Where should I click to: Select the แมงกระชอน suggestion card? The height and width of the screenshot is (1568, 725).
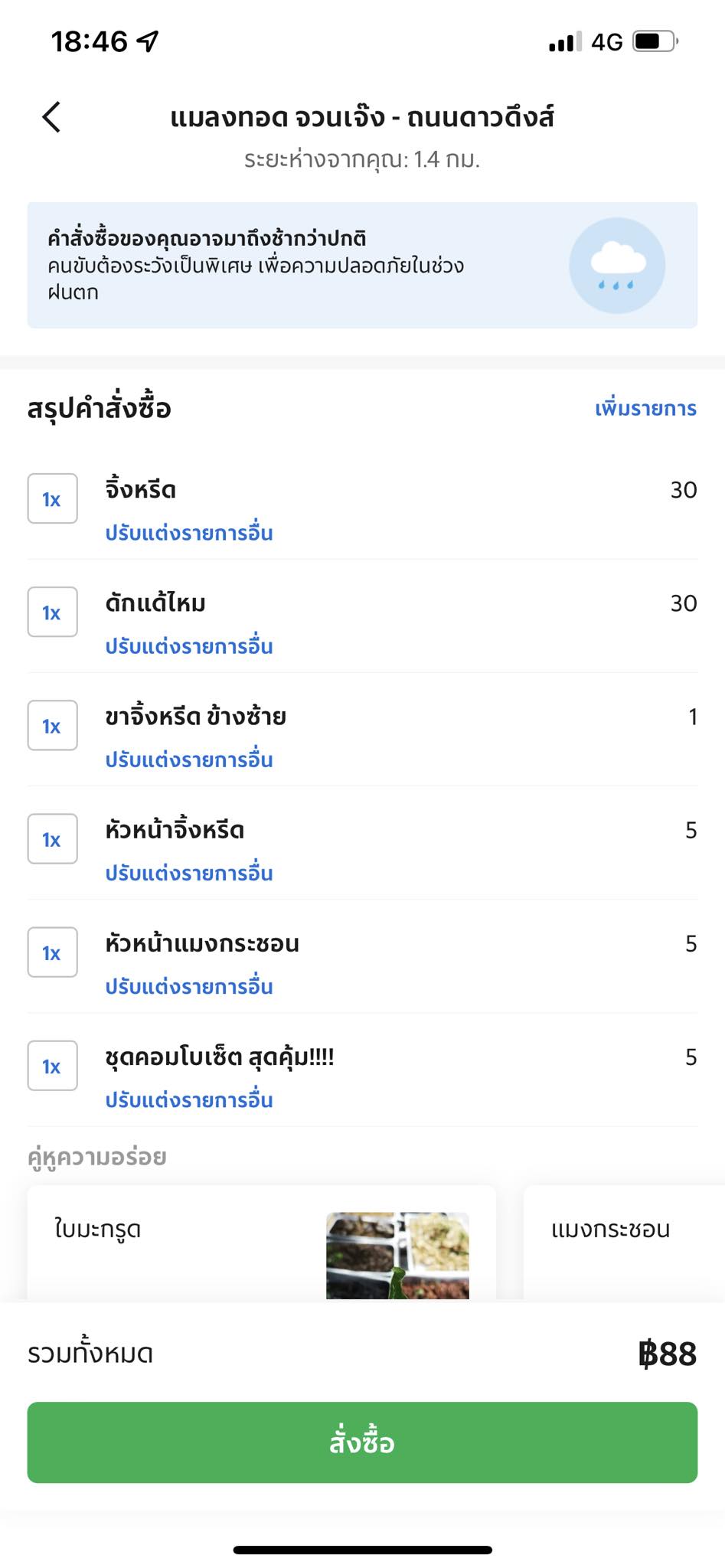click(624, 1243)
